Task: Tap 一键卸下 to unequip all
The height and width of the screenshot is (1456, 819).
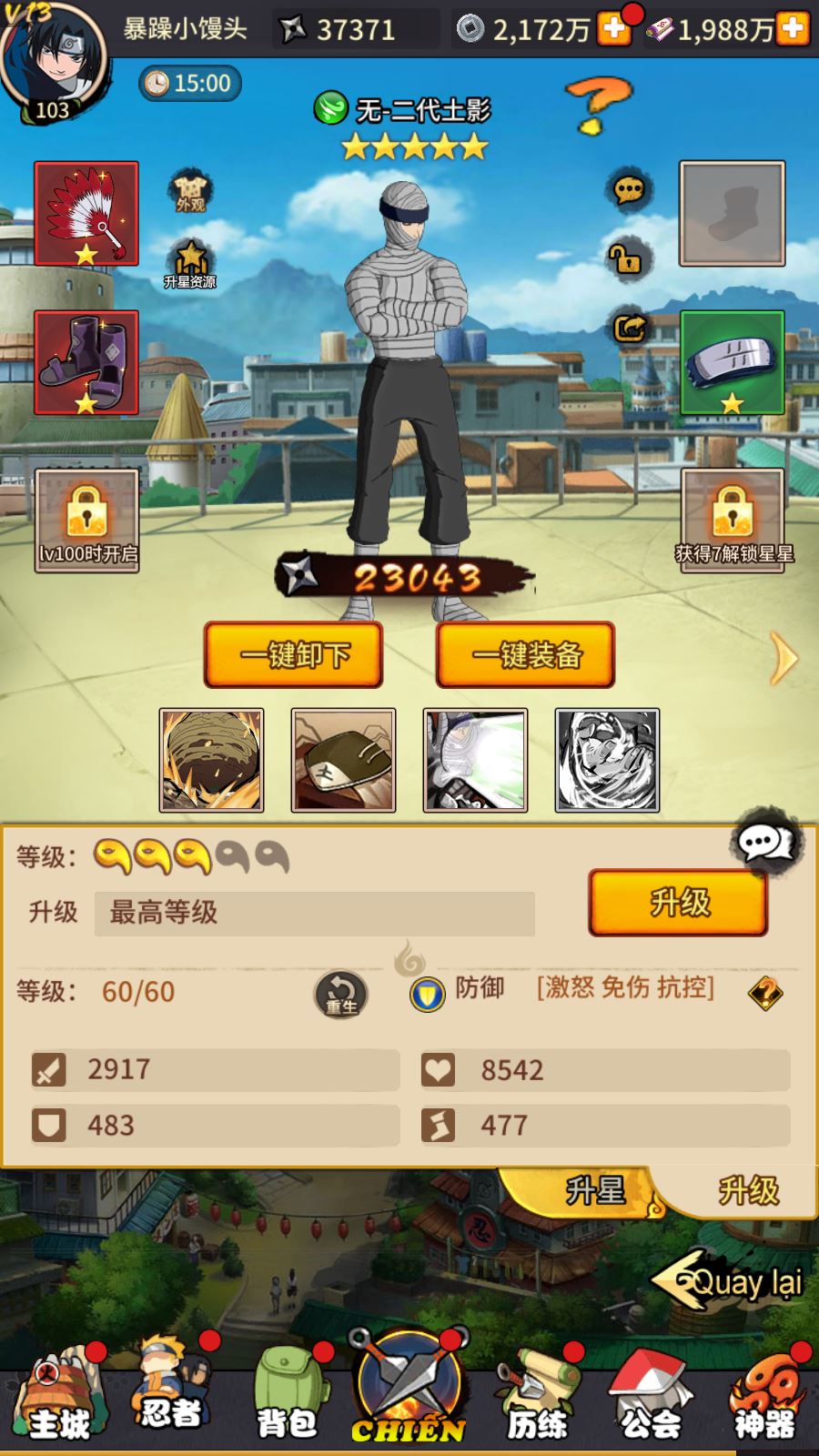Action: pos(293,654)
